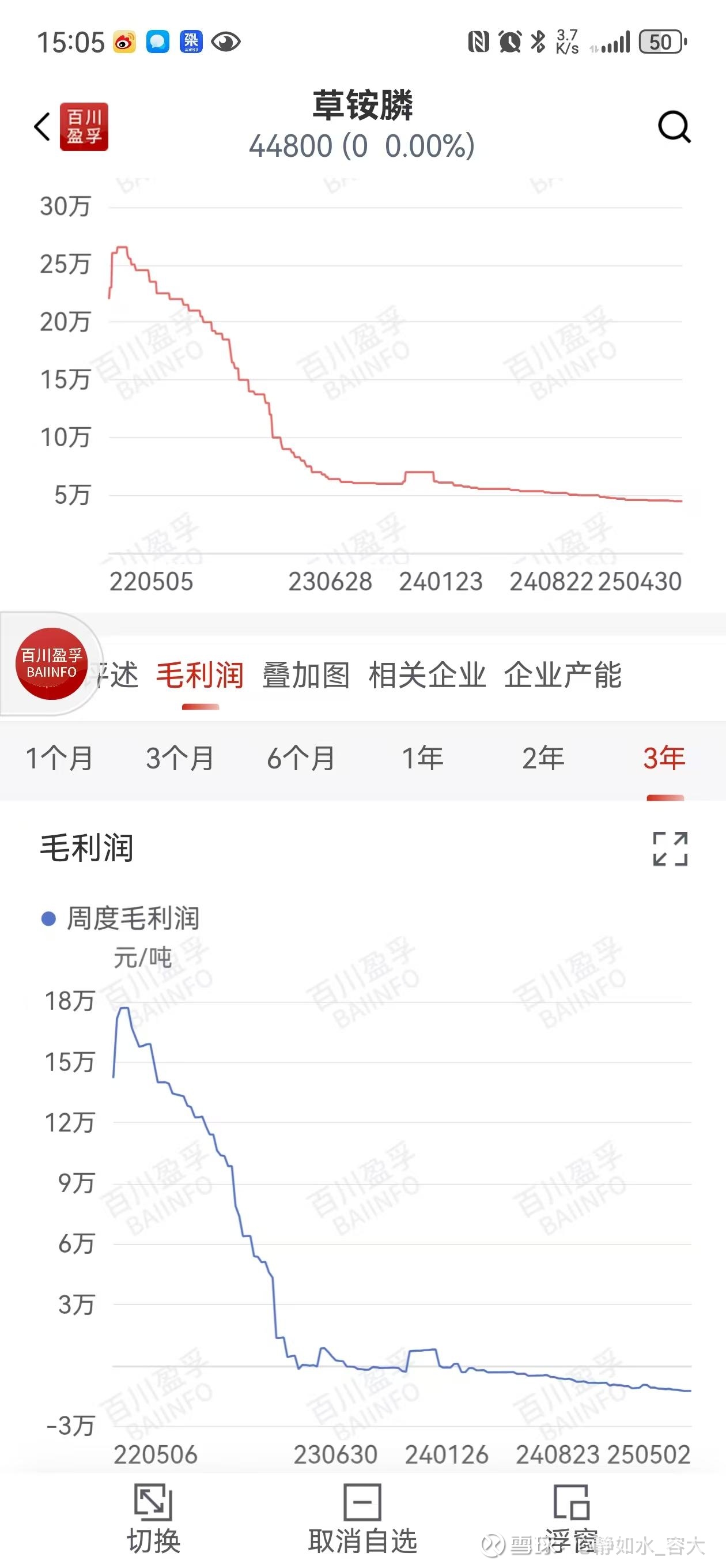726x1568 pixels.
Task: Open the search magnifier icon
Action: [x=674, y=127]
